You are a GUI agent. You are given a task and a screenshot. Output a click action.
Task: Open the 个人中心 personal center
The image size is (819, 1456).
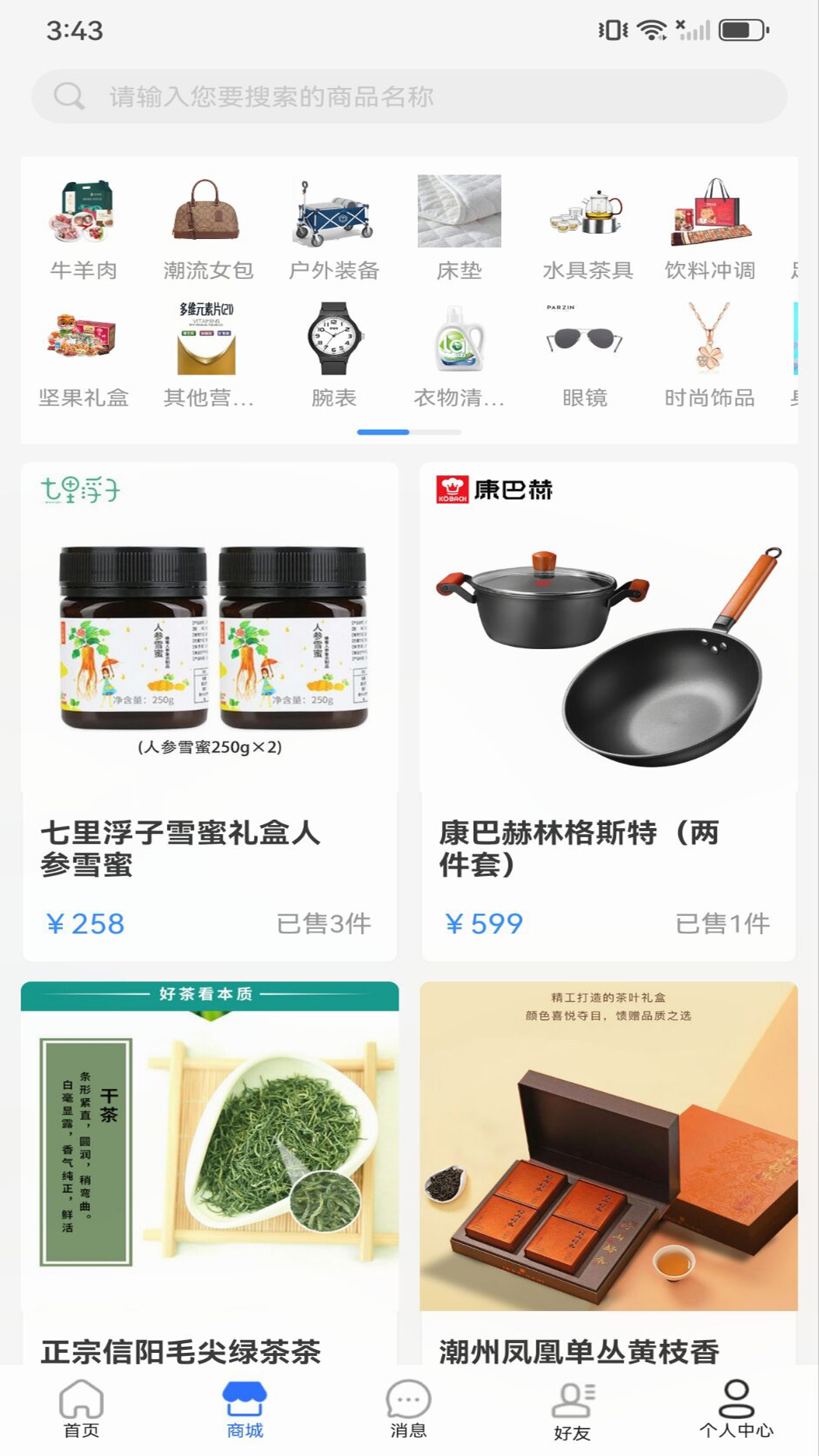click(x=735, y=1410)
